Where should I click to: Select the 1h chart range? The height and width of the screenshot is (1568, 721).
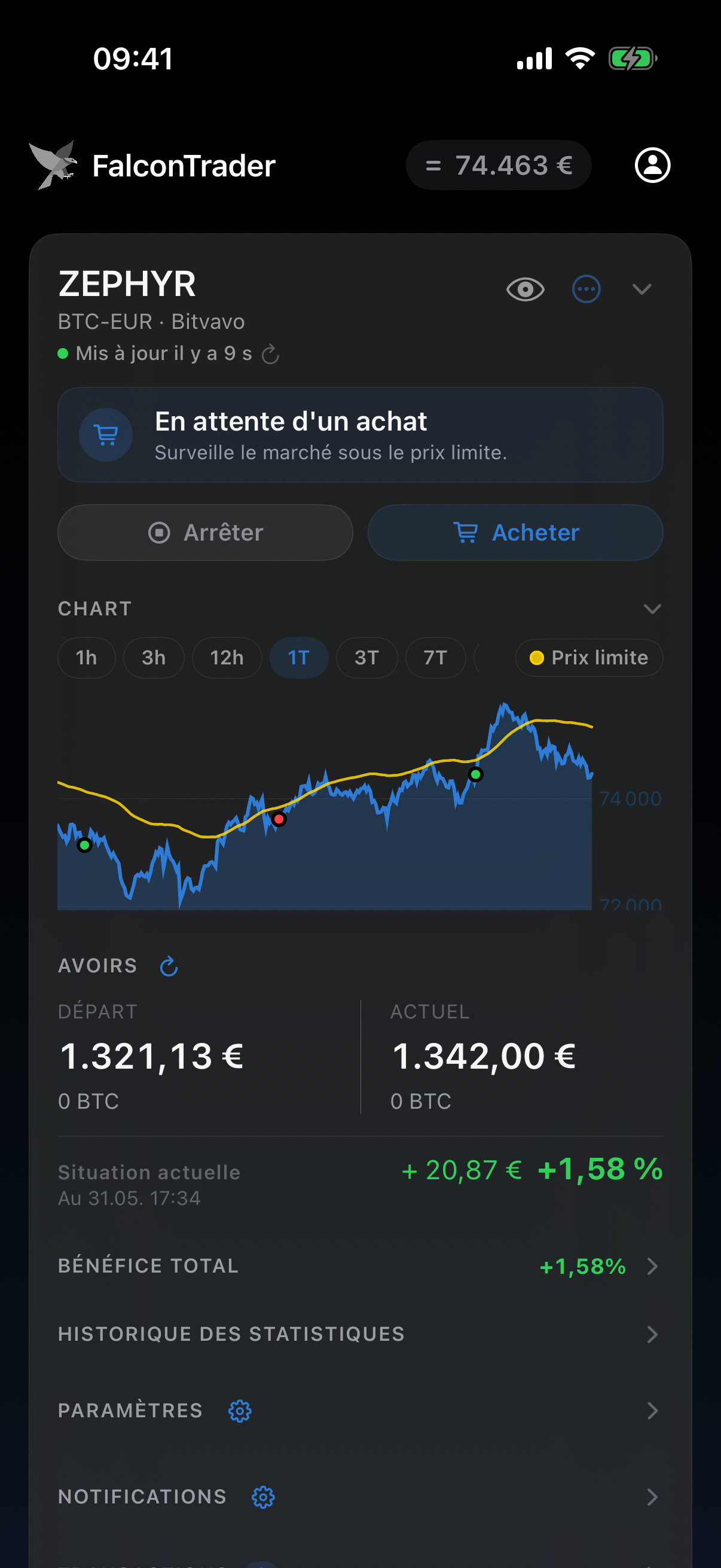click(87, 657)
